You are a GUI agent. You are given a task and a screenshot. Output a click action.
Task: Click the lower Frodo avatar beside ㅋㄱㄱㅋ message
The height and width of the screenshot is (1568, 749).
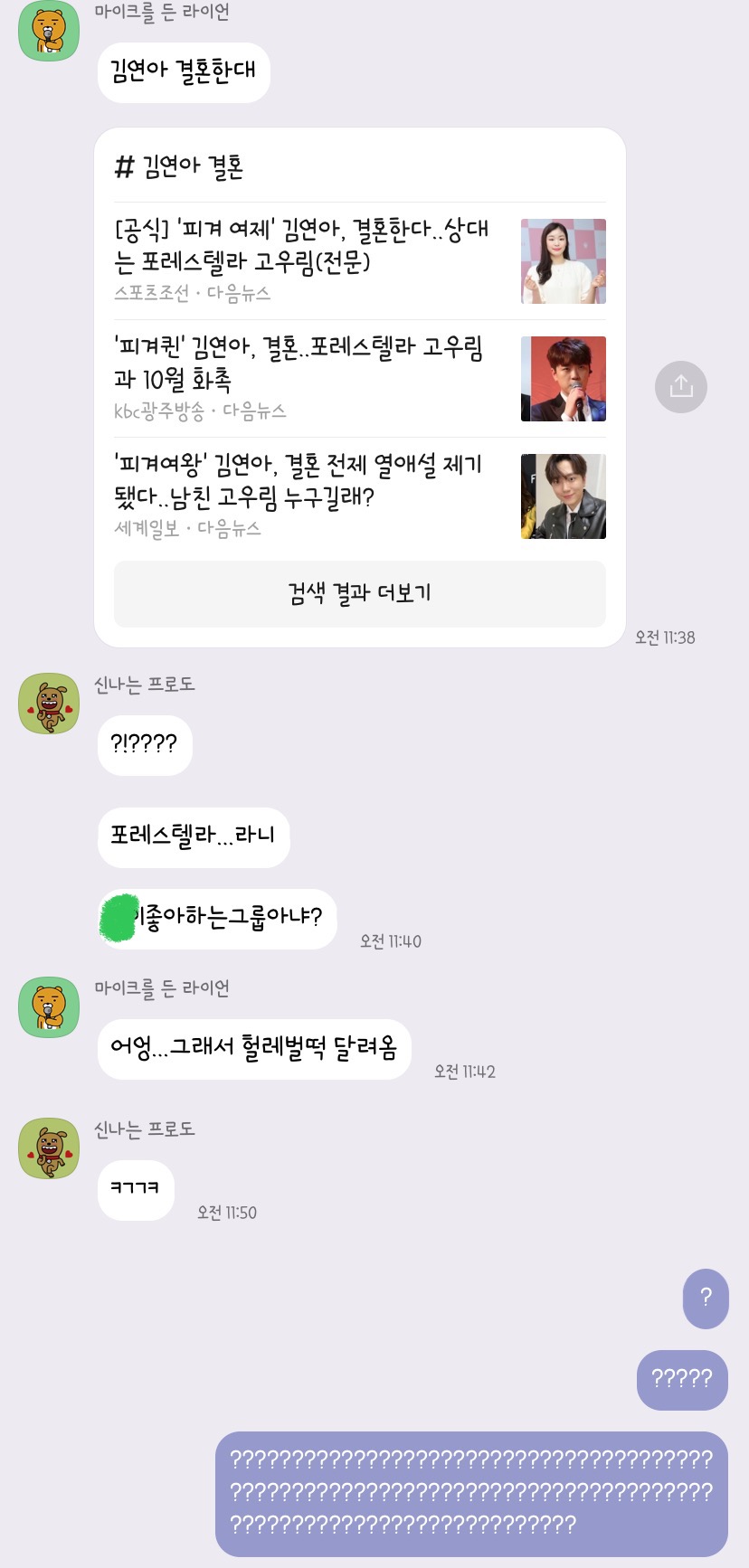click(x=49, y=1148)
